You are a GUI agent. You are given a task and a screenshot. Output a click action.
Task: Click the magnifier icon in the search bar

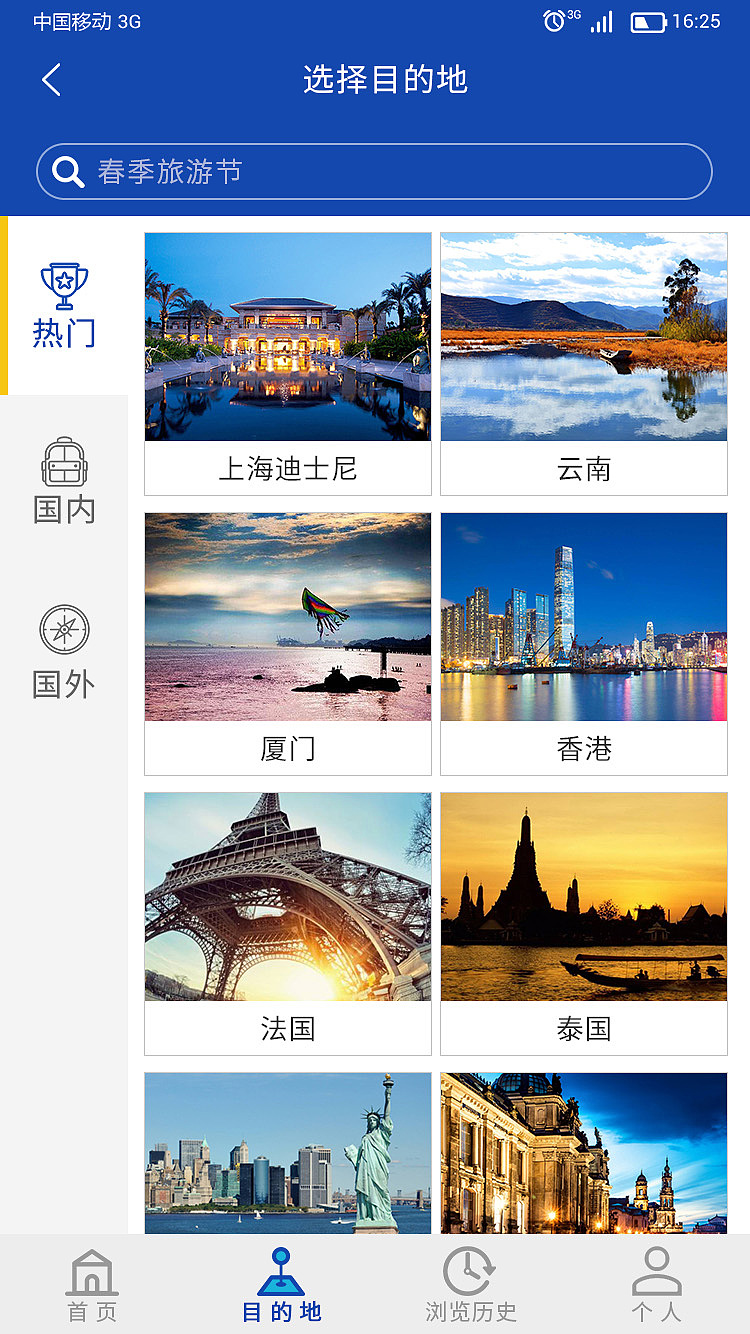(x=68, y=171)
